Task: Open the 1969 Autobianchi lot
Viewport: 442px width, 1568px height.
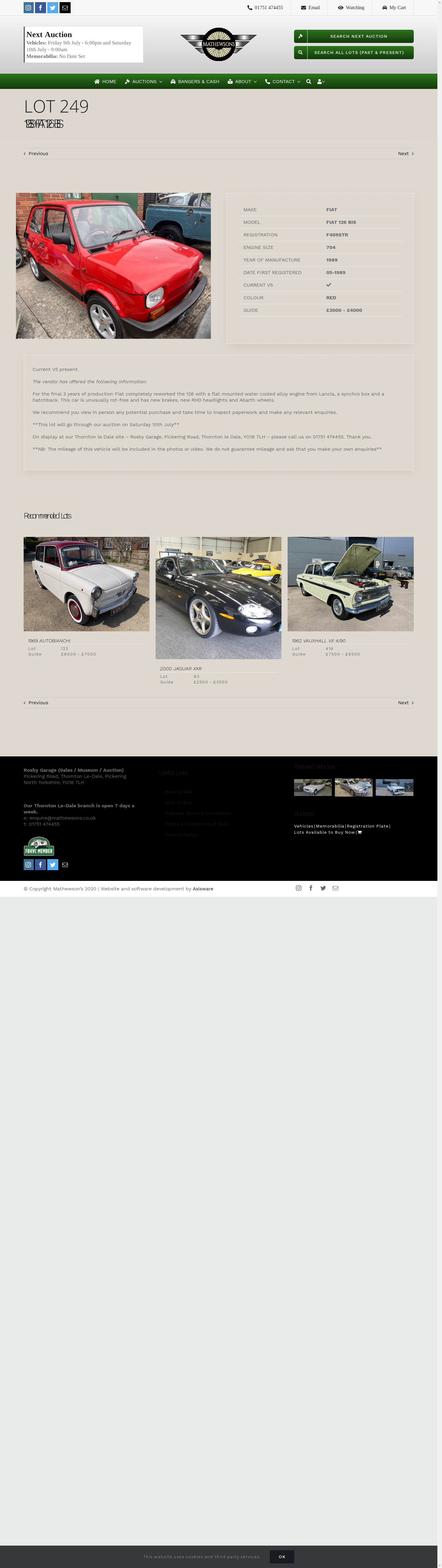Action: (86, 584)
